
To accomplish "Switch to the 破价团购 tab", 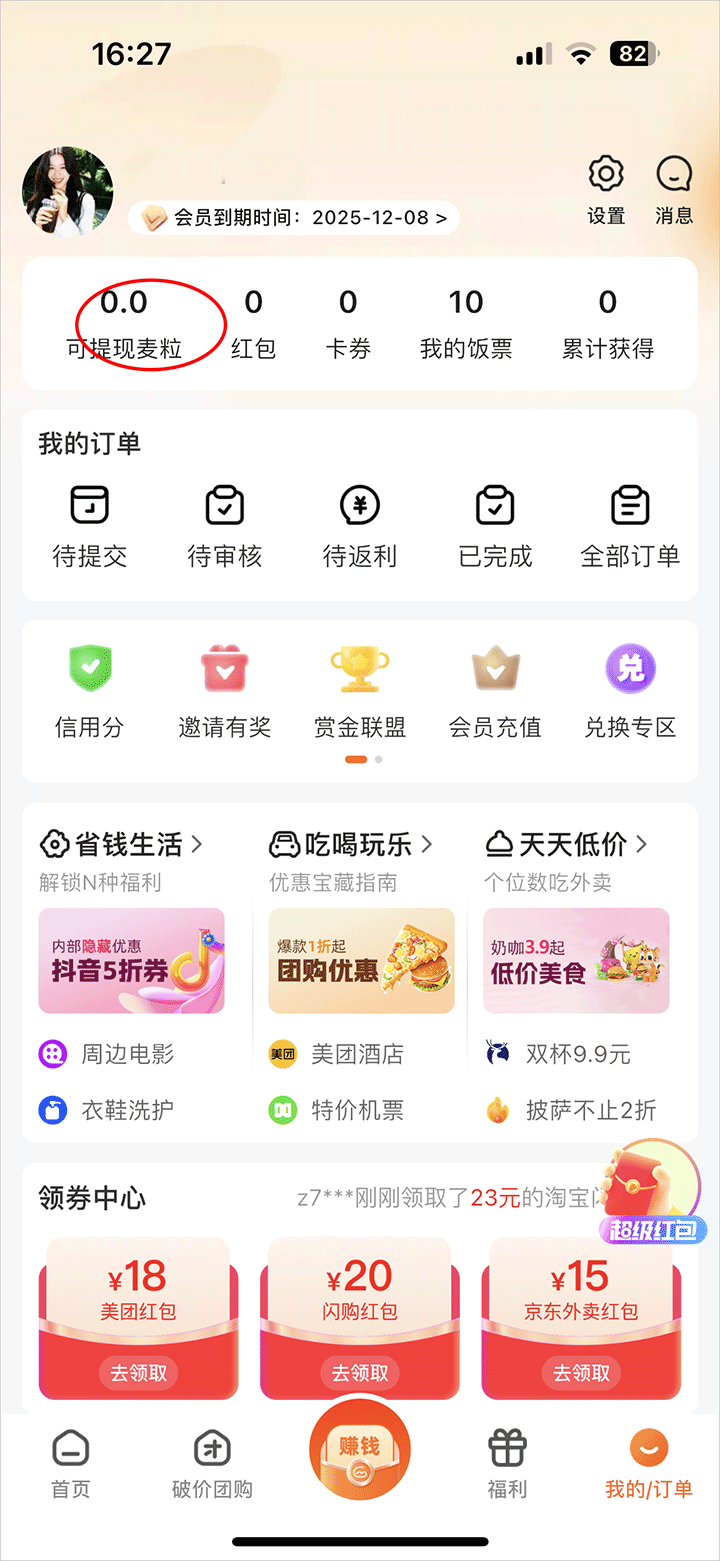I will 212,1463.
